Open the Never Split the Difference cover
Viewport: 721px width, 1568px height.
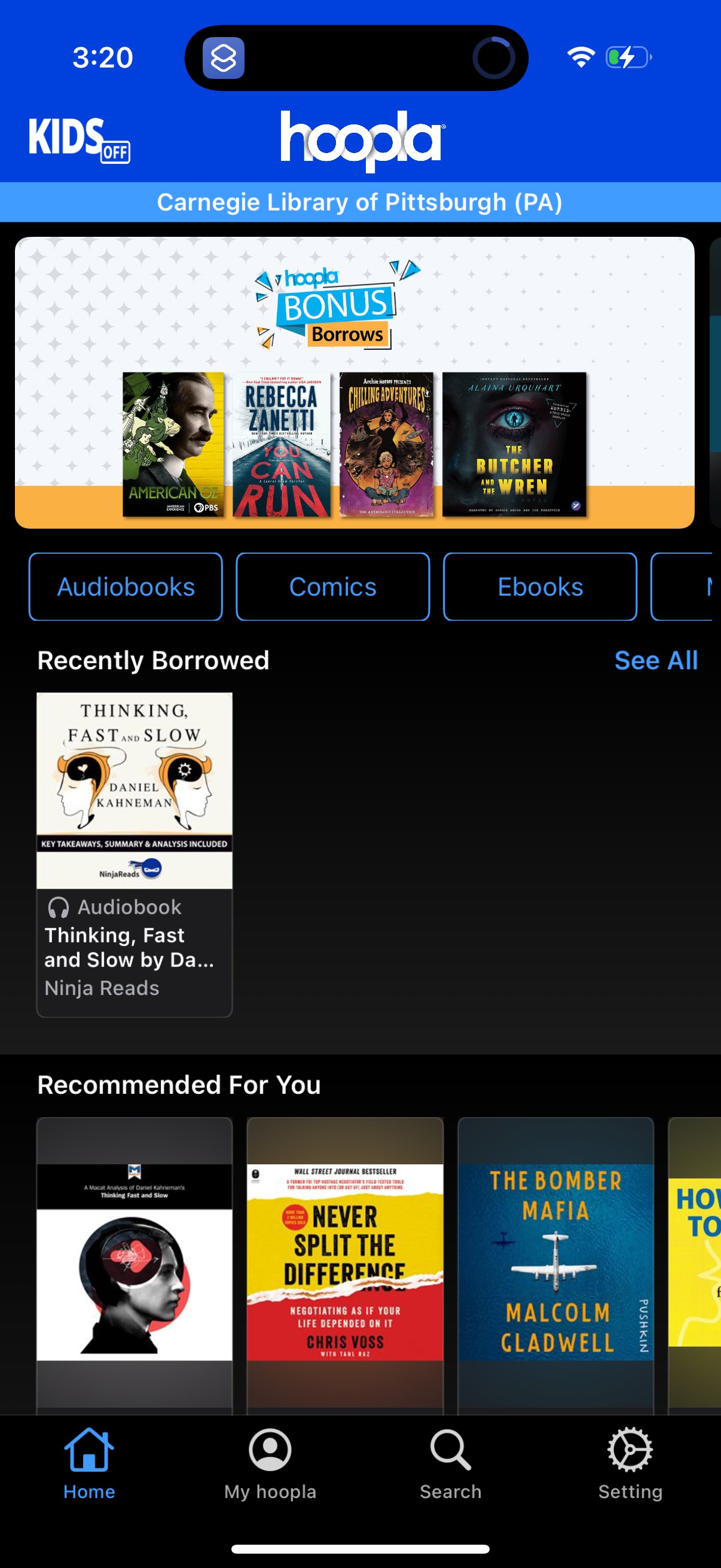coord(345,1266)
